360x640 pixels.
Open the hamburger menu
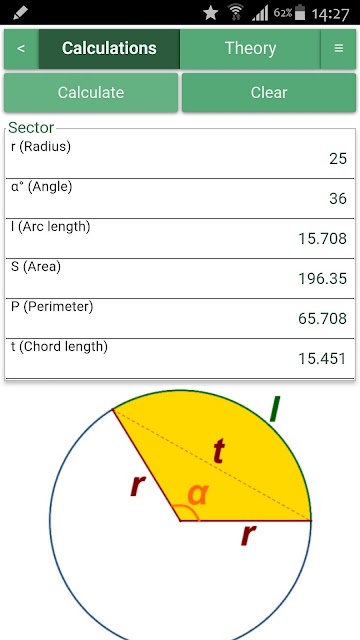[x=338, y=49]
